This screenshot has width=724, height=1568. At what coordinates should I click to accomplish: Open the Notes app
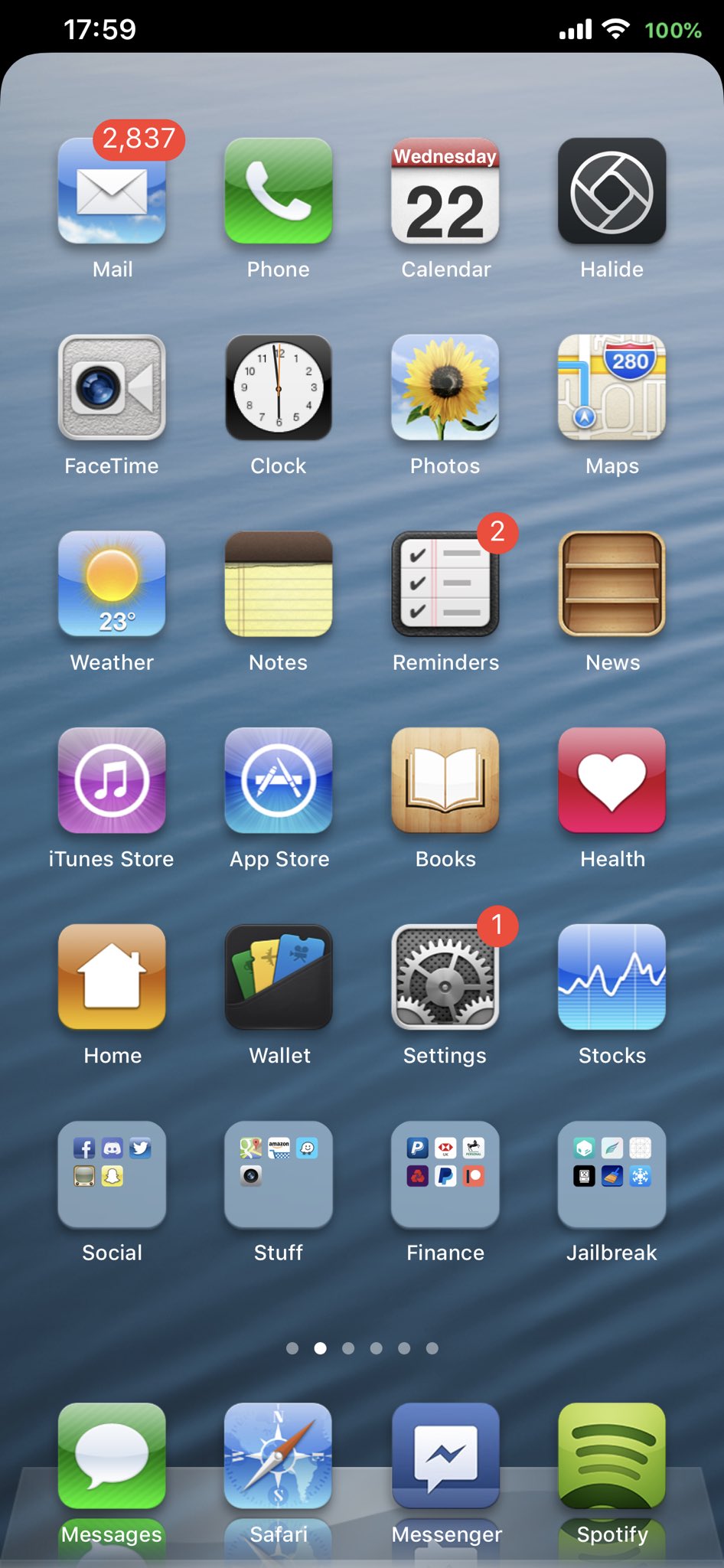coord(279,584)
